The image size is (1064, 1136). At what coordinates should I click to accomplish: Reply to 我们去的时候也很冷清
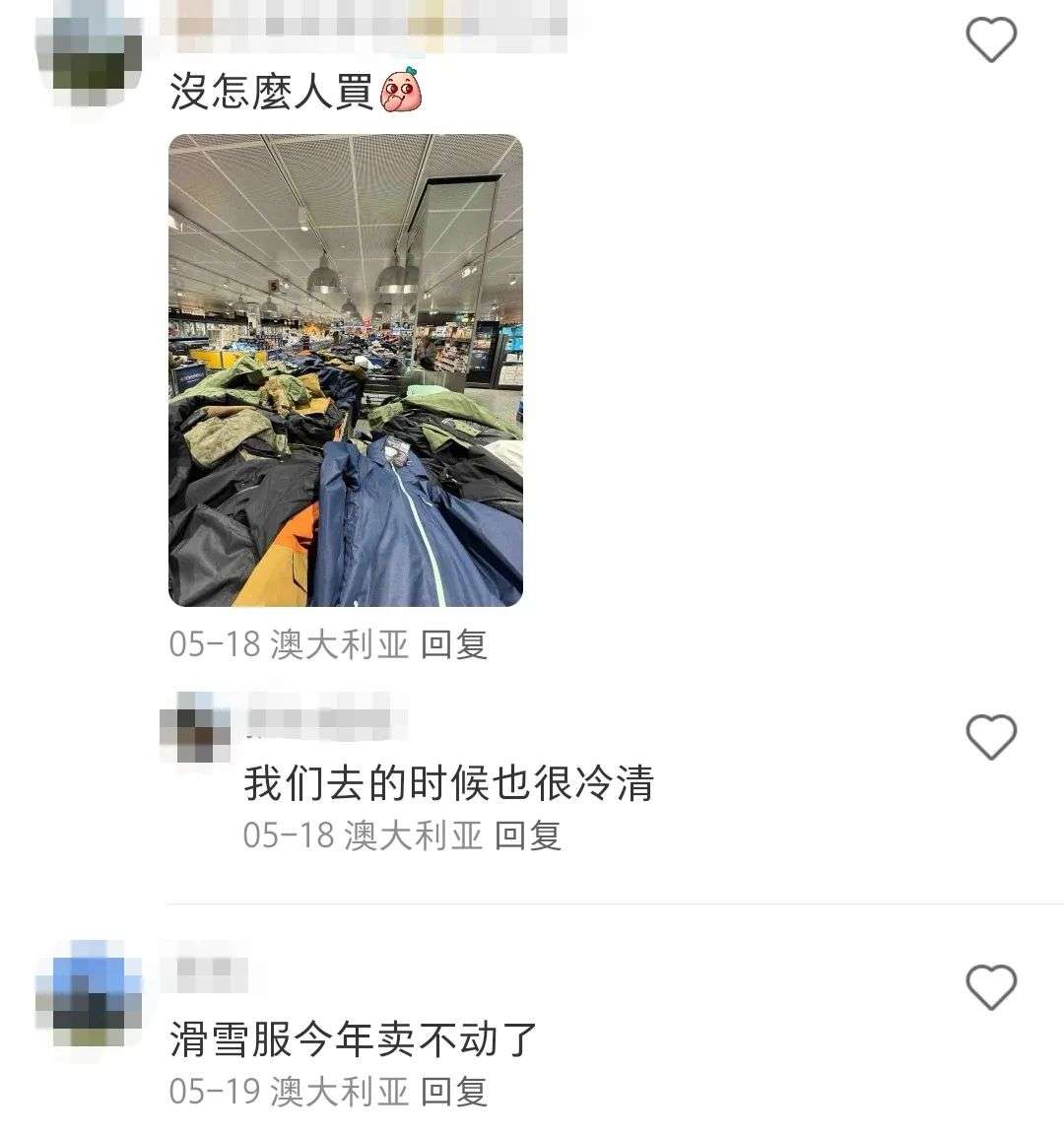pos(528,835)
